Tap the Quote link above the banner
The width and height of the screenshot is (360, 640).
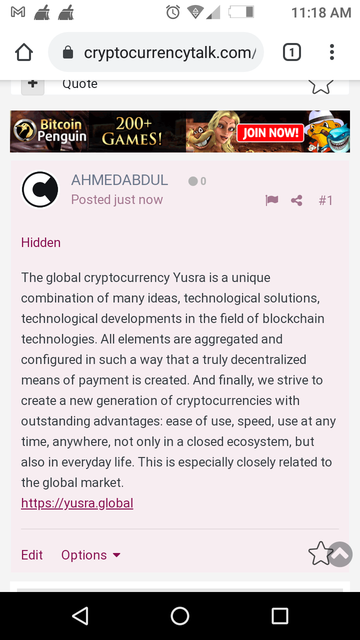click(80, 84)
